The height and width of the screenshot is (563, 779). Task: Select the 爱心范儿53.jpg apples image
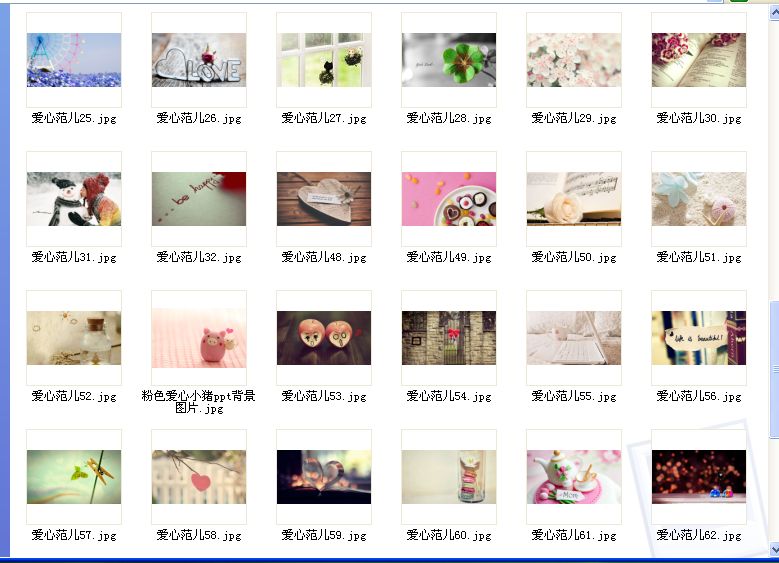point(323,338)
